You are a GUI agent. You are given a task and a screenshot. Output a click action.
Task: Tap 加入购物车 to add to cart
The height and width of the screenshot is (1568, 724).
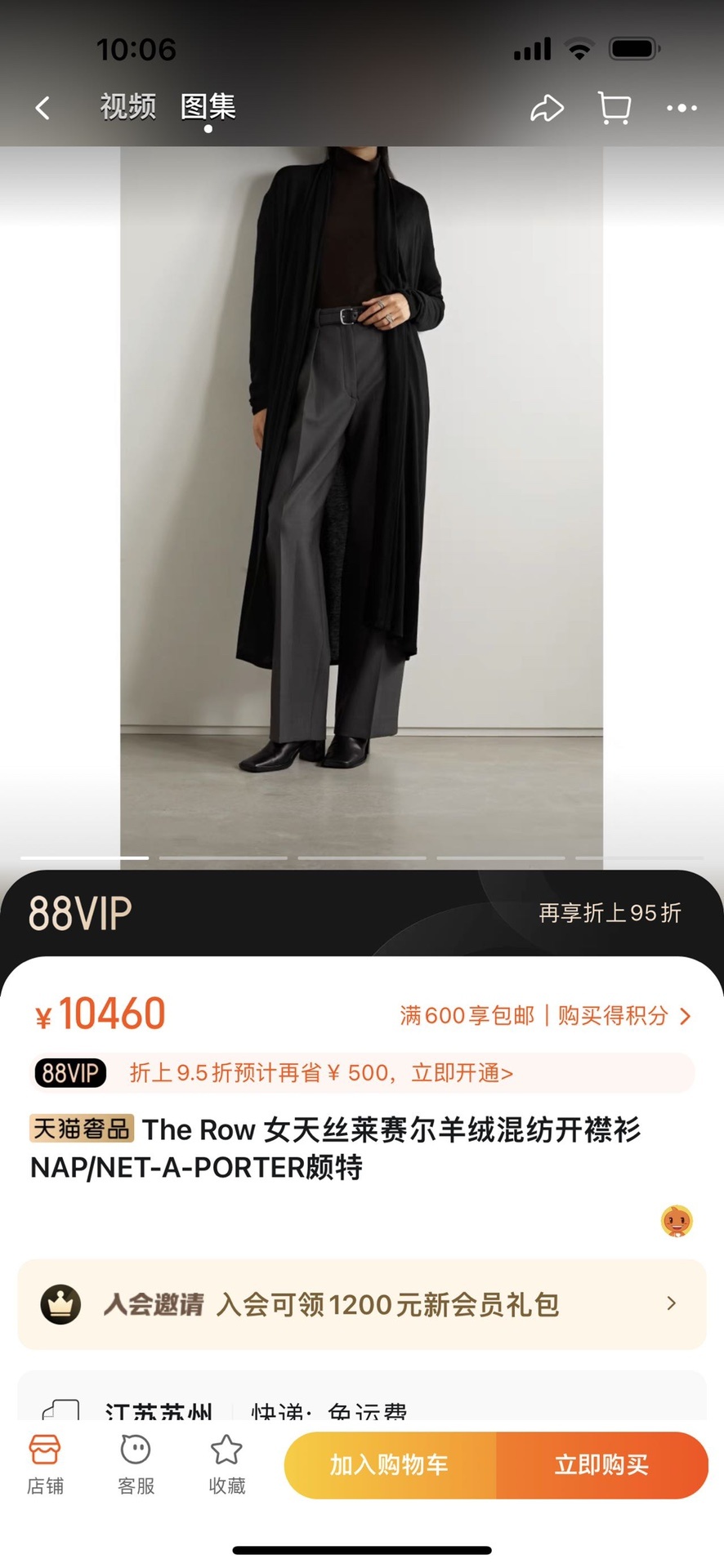(x=390, y=1464)
